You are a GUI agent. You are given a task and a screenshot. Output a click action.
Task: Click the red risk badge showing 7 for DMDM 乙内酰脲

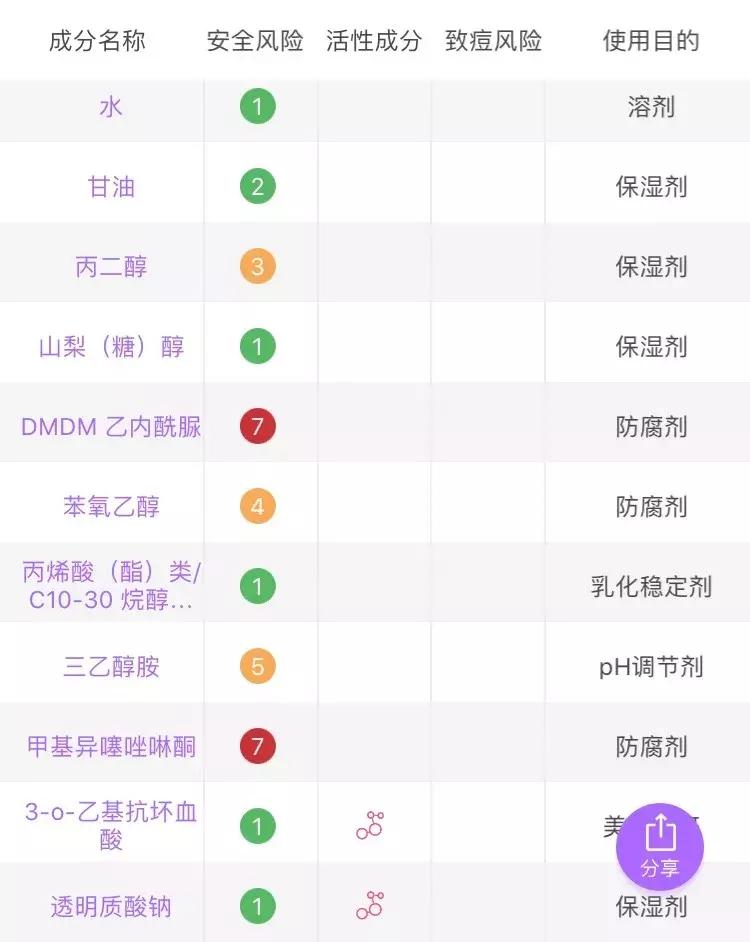click(x=258, y=423)
